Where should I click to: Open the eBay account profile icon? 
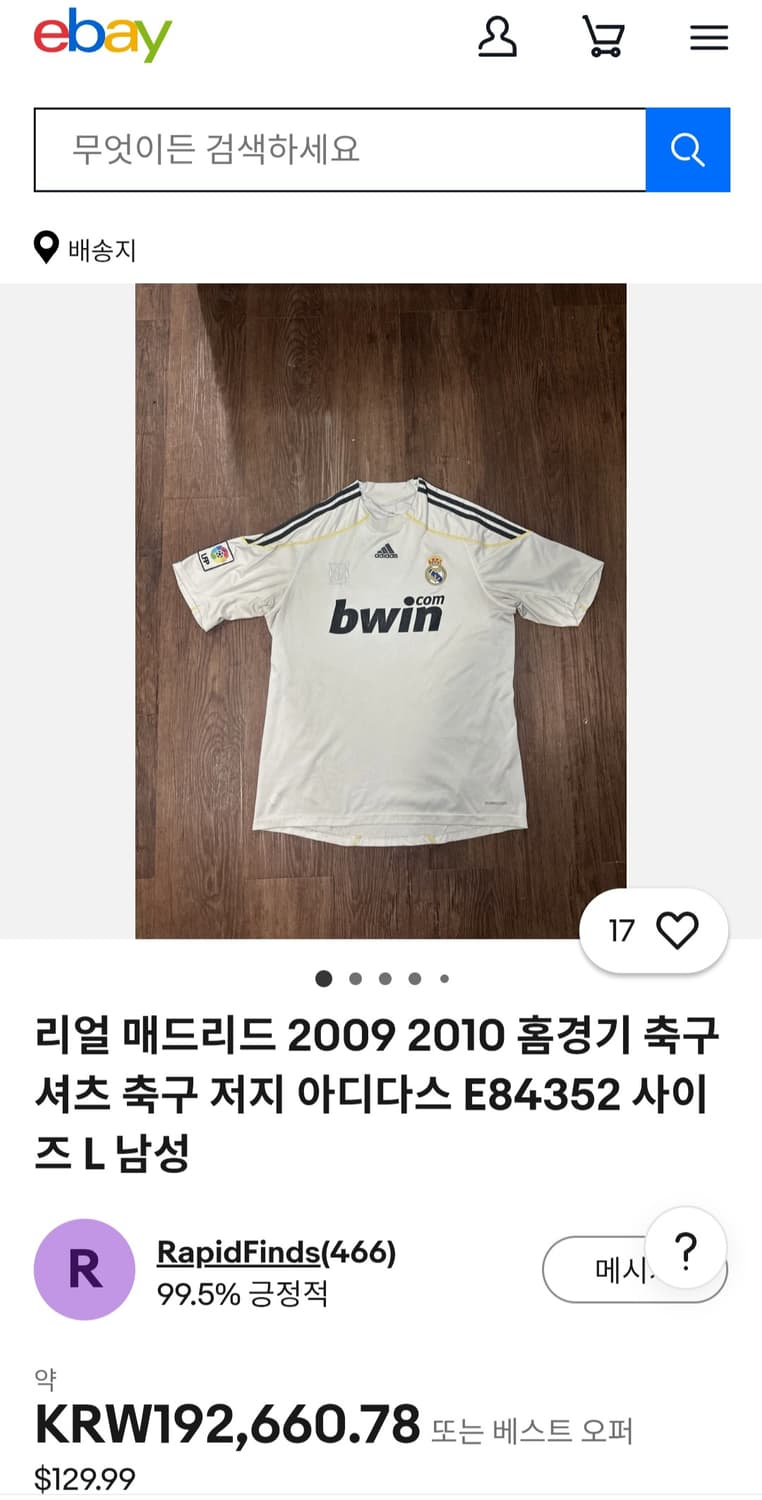tap(498, 38)
